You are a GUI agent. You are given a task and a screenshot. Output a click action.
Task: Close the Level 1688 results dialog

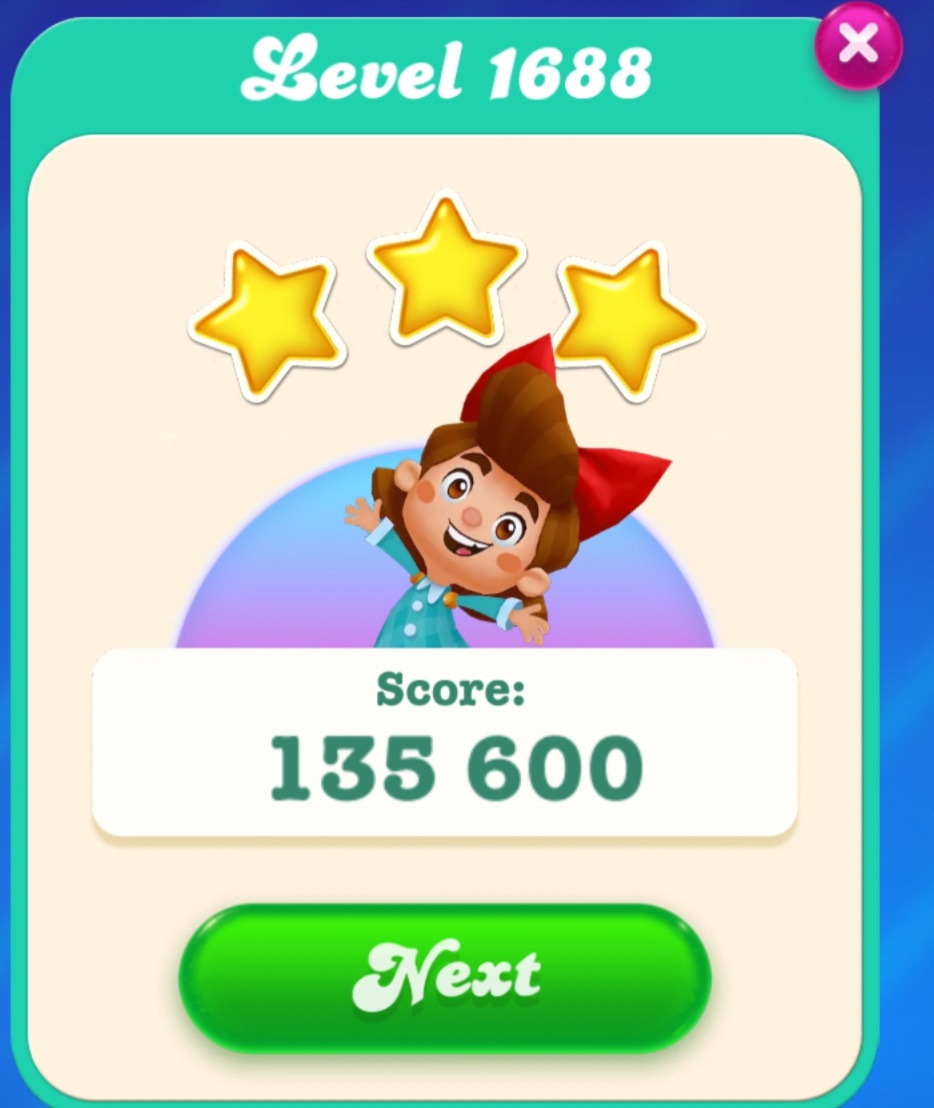coord(858,44)
